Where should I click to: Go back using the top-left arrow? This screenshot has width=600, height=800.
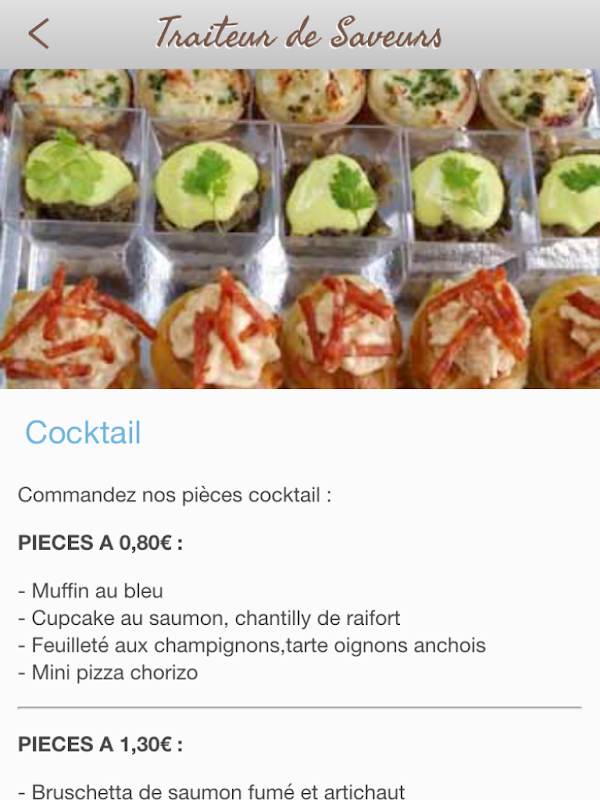[38, 34]
